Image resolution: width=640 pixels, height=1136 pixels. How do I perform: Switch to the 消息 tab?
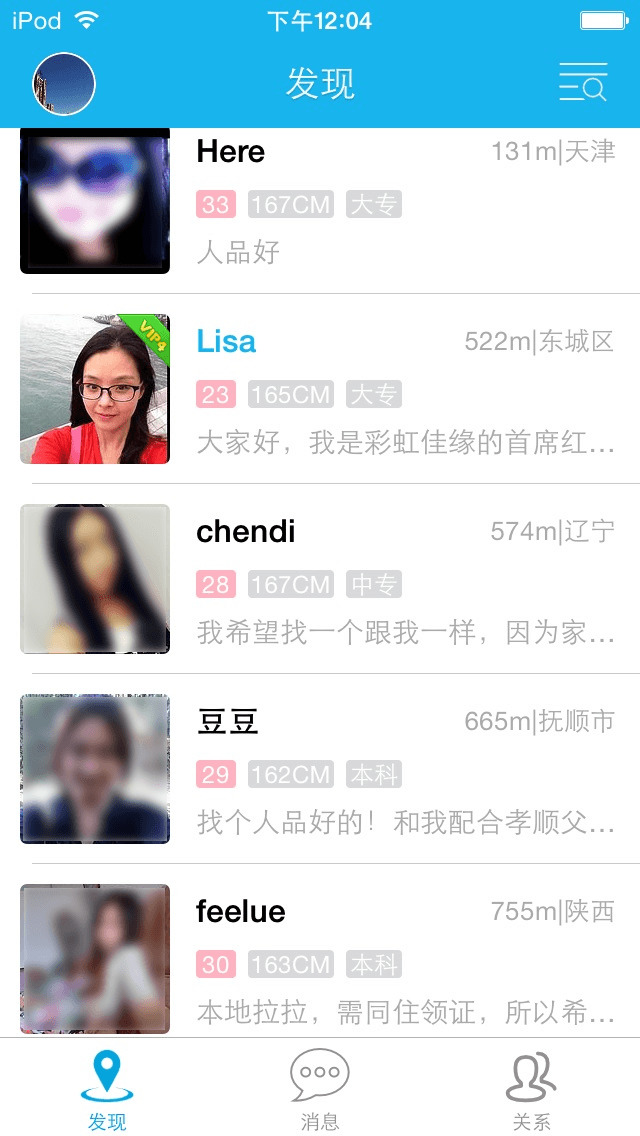320,1089
